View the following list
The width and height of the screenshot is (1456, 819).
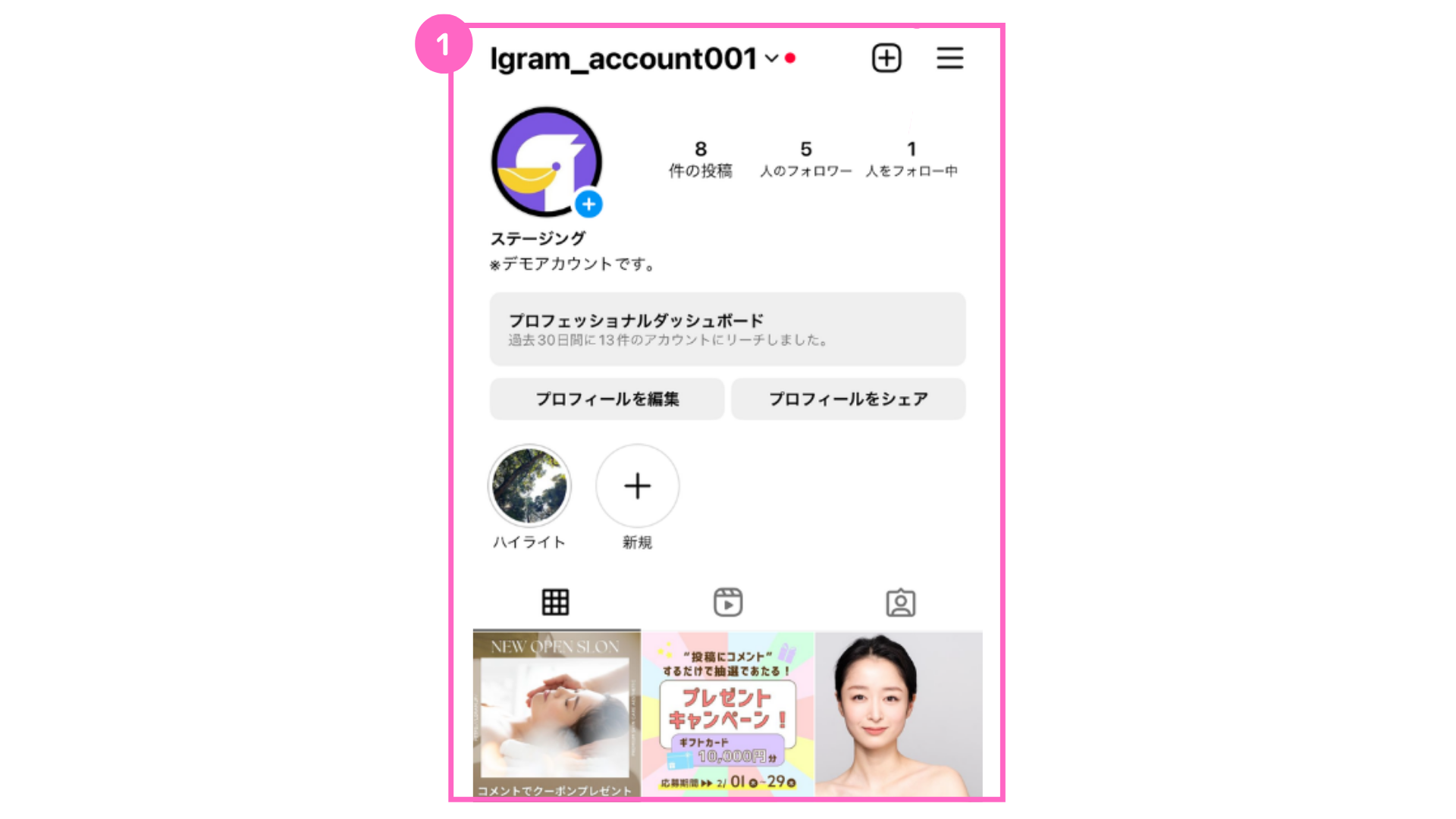[912, 158]
